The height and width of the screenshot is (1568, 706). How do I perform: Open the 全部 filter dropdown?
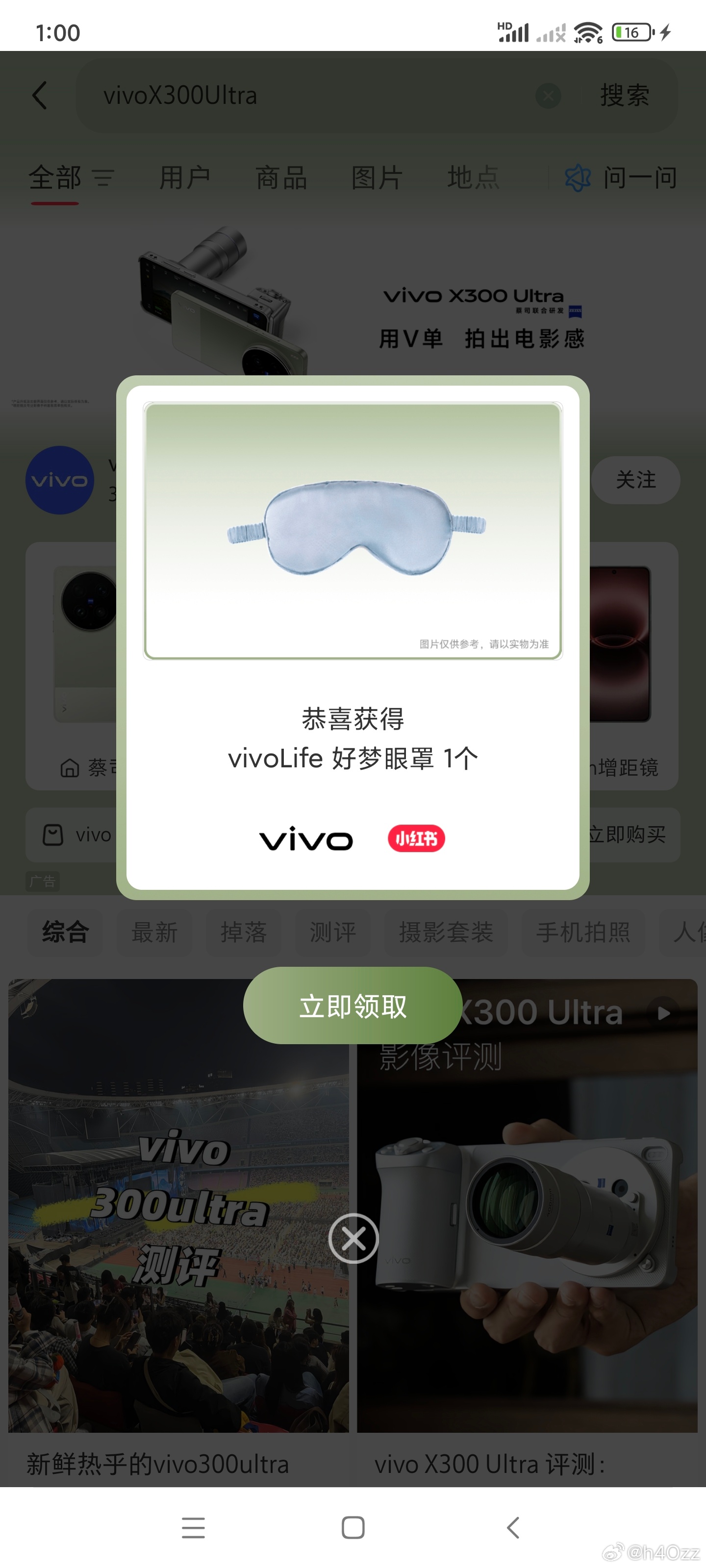coord(102,178)
